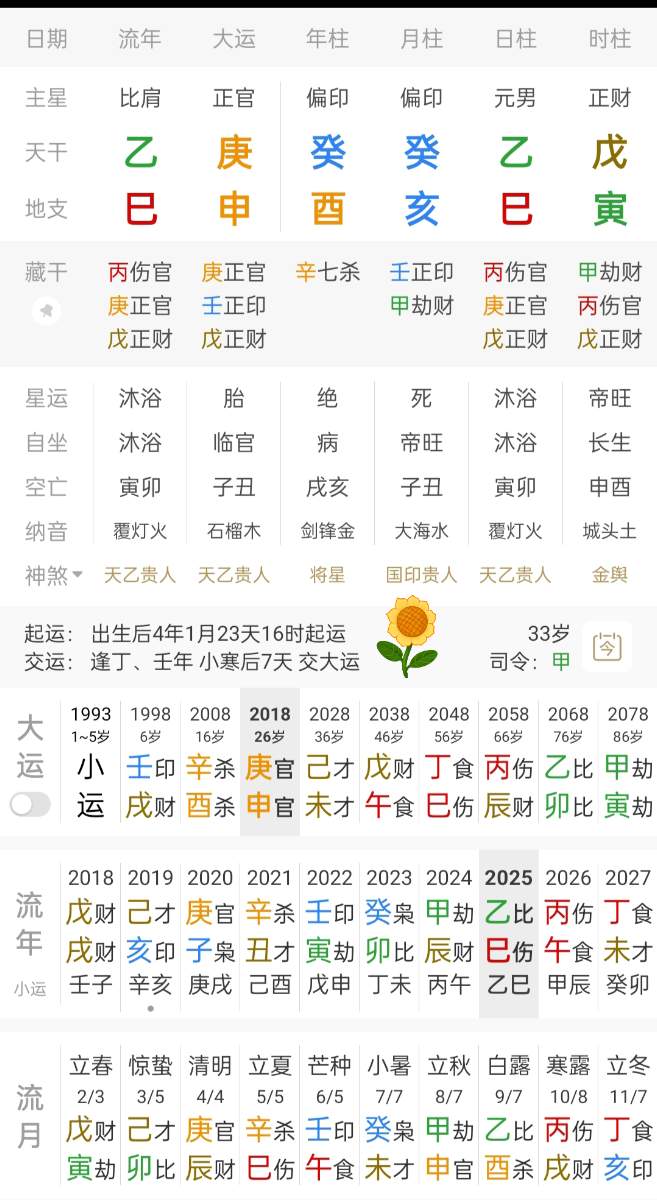Toggle the 大运 switch
Image resolution: width=657 pixels, height=1200 pixels.
[30, 804]
